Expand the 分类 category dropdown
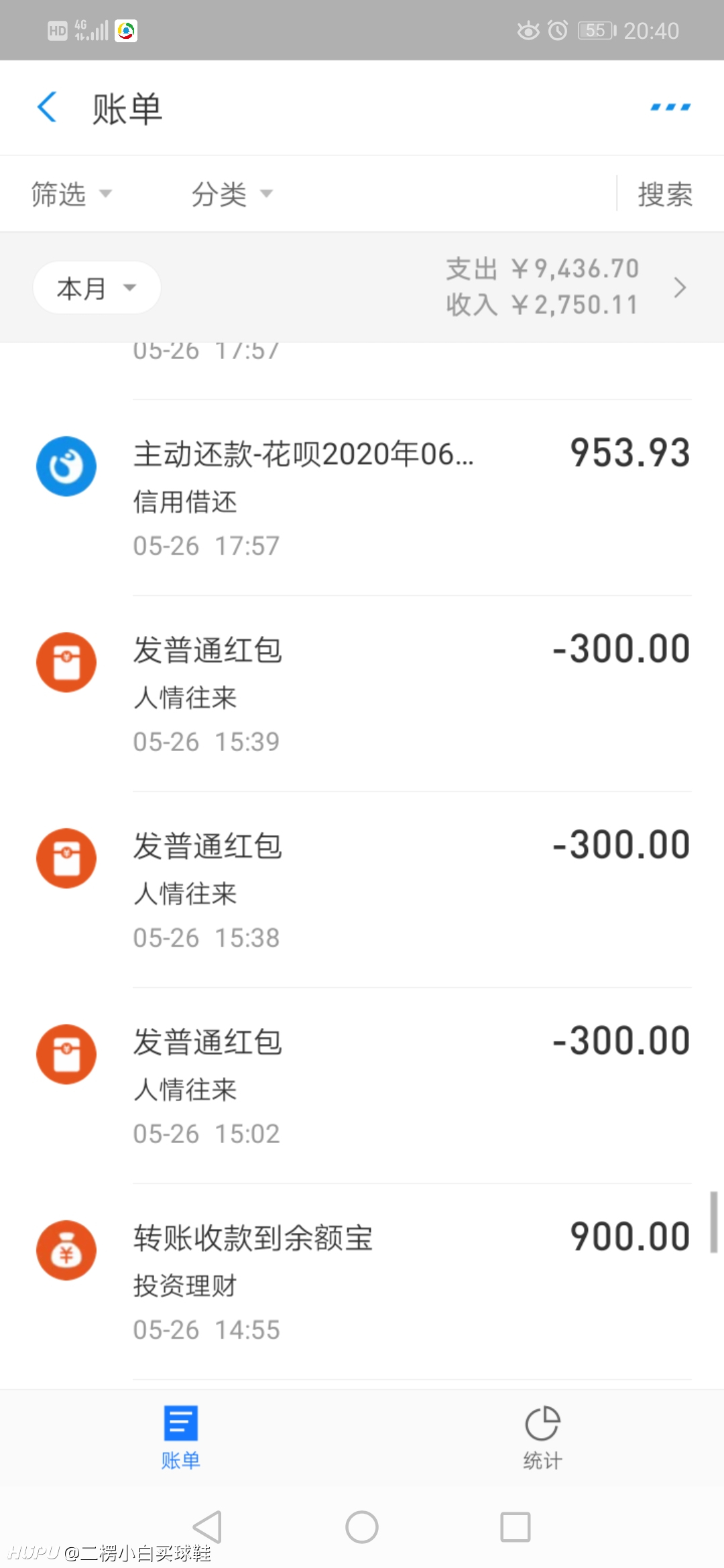Viewport: 724px width, 1568px height. click(x=232, y=194)
